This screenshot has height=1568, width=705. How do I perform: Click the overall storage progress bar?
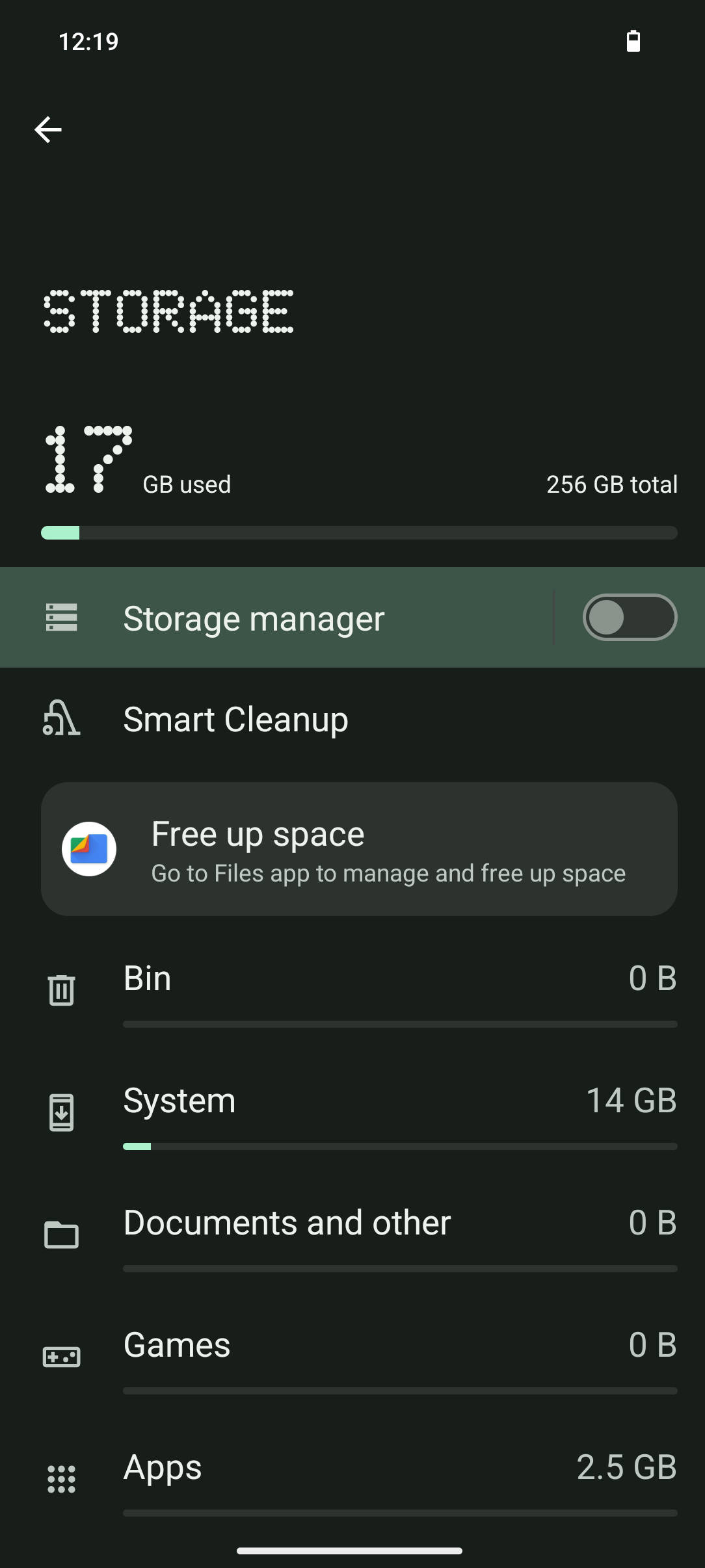coord(358,532)
